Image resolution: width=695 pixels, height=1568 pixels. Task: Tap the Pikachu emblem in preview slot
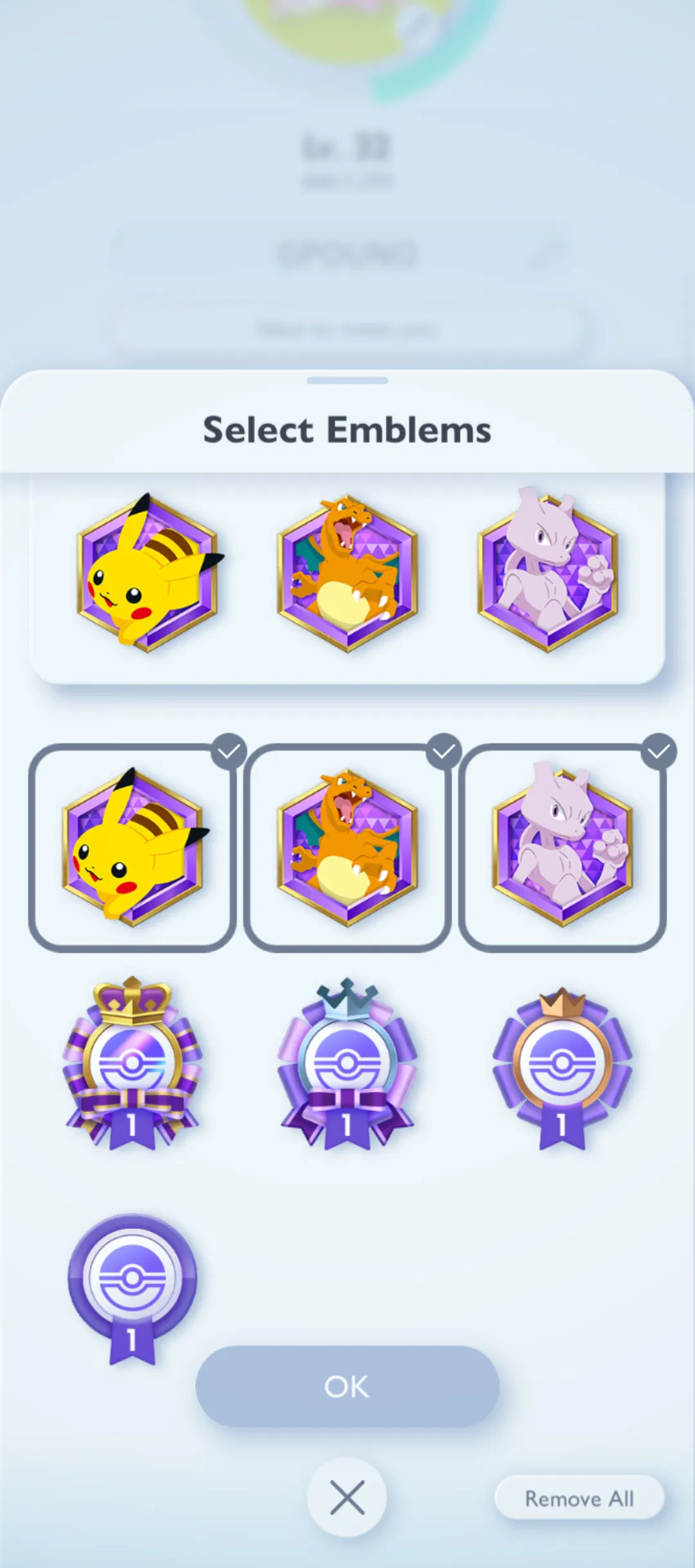point(148,573)
